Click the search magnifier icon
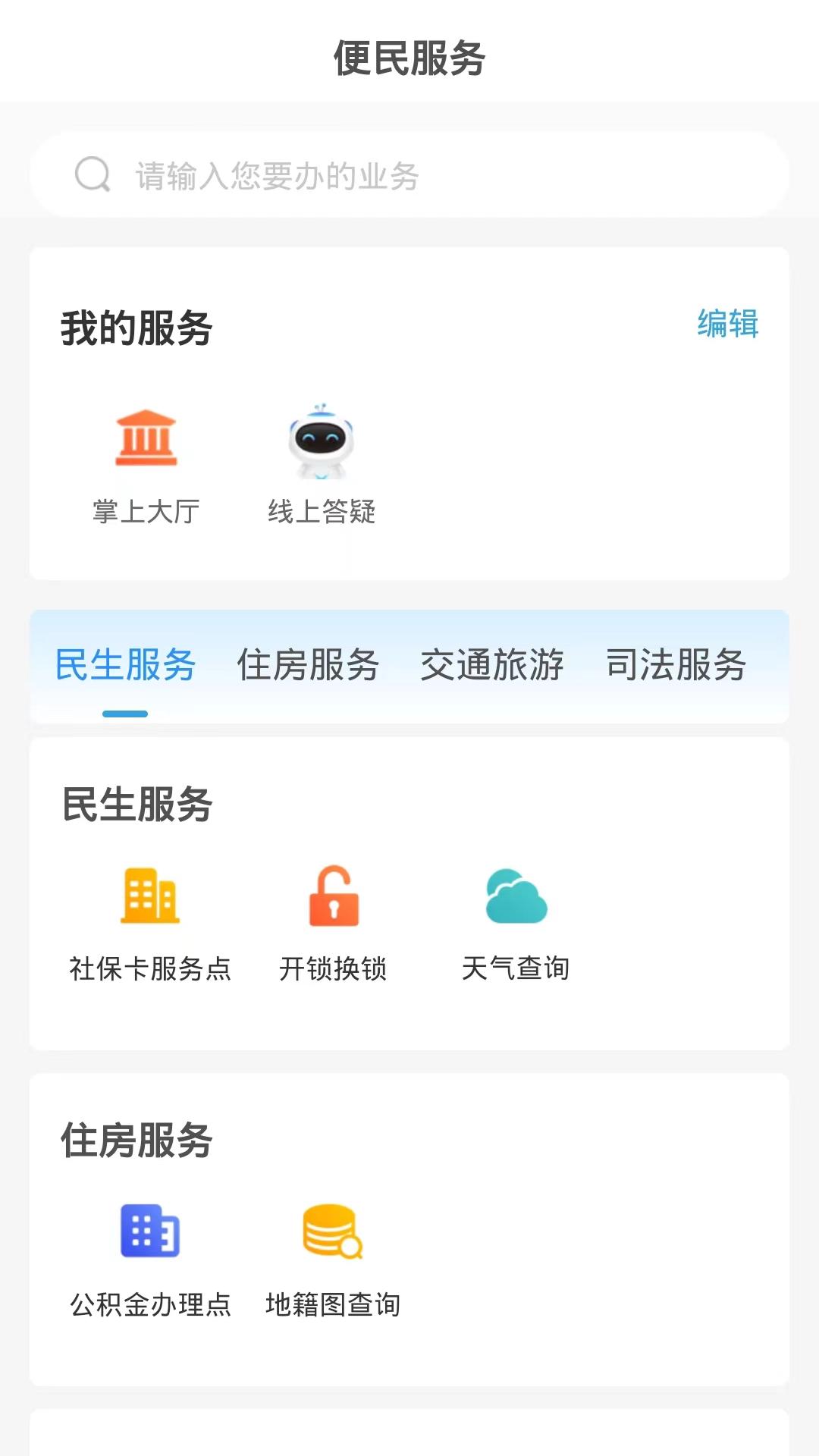Screen dimensions: 819x1456 [91, 174]
